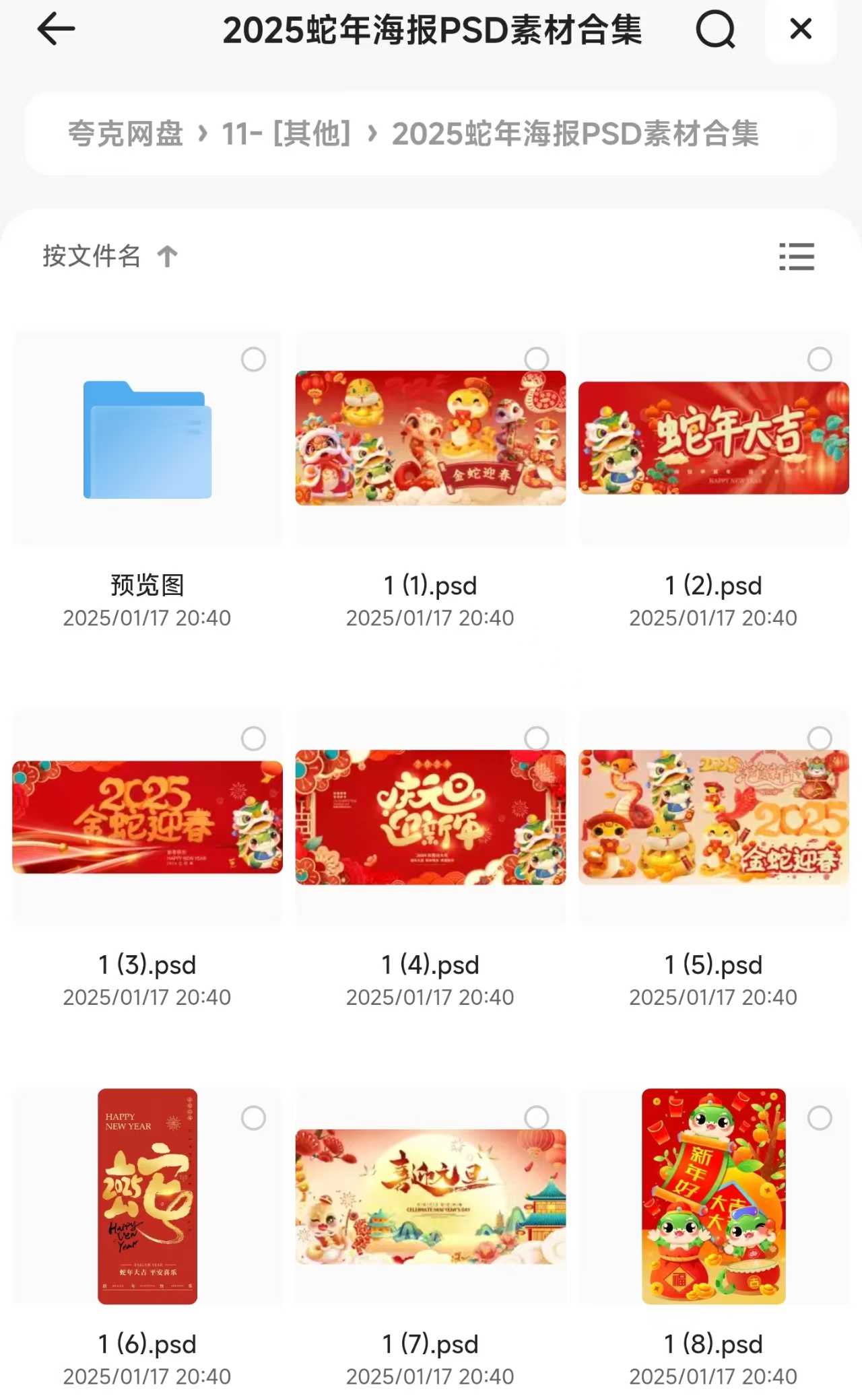Screen dimensions: 862x1400
Task: Open the file 1 (2).psd
Action: pyautogui.click(x=713, y=438)
